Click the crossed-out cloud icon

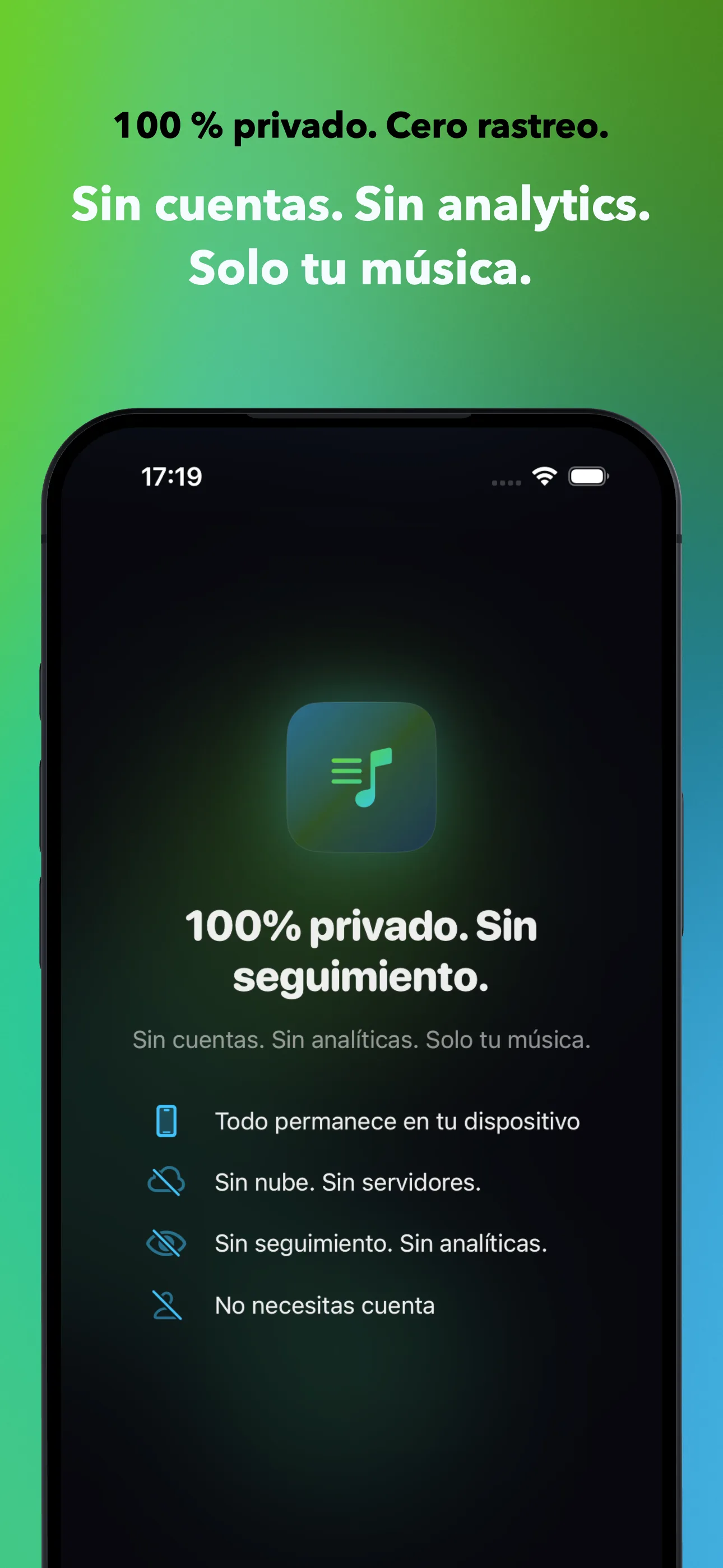click(166, 1182)
